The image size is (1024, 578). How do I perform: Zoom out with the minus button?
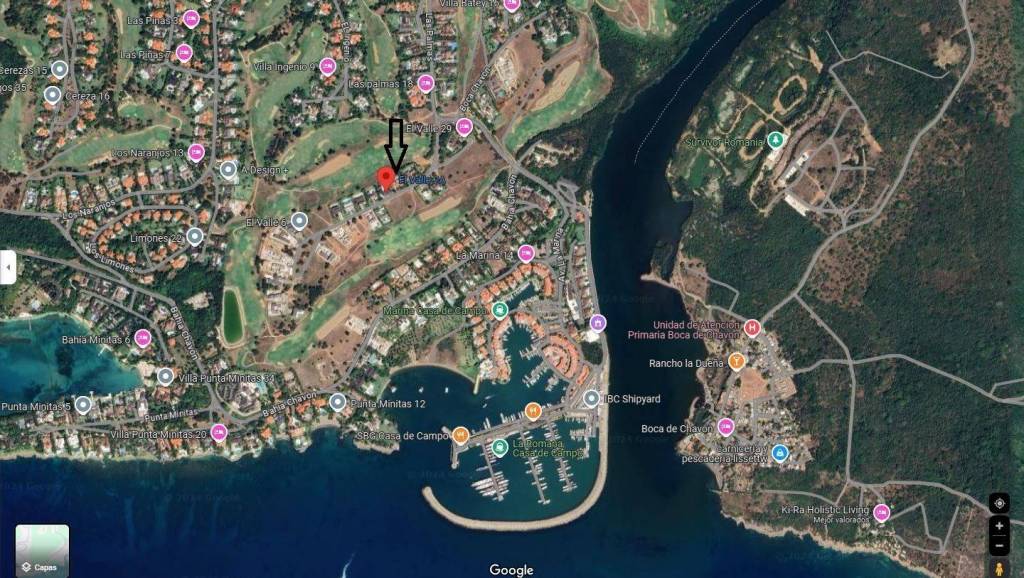pos(999,545)
